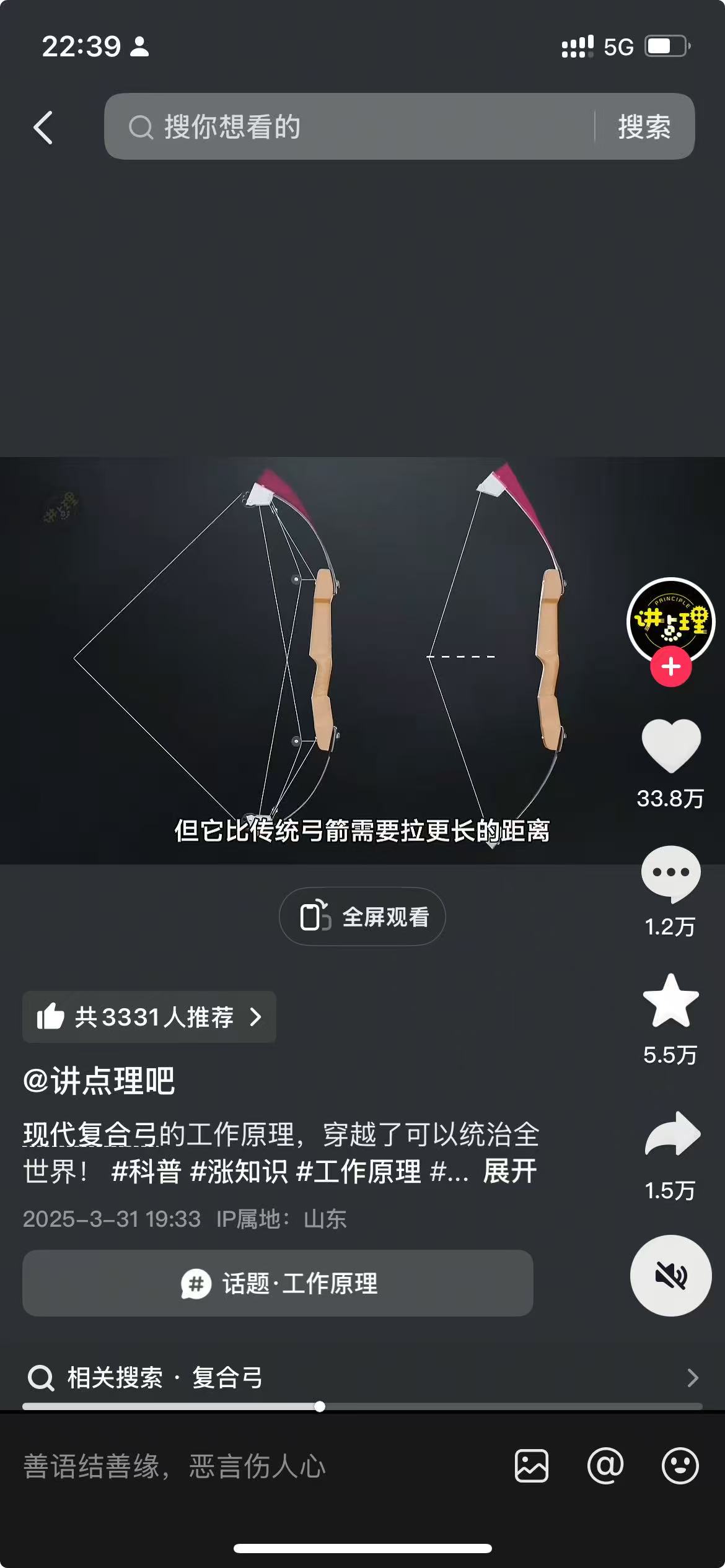Tap the 搜你想看的 search field
Screen dimensions: 725x1568
coord(347,127)
